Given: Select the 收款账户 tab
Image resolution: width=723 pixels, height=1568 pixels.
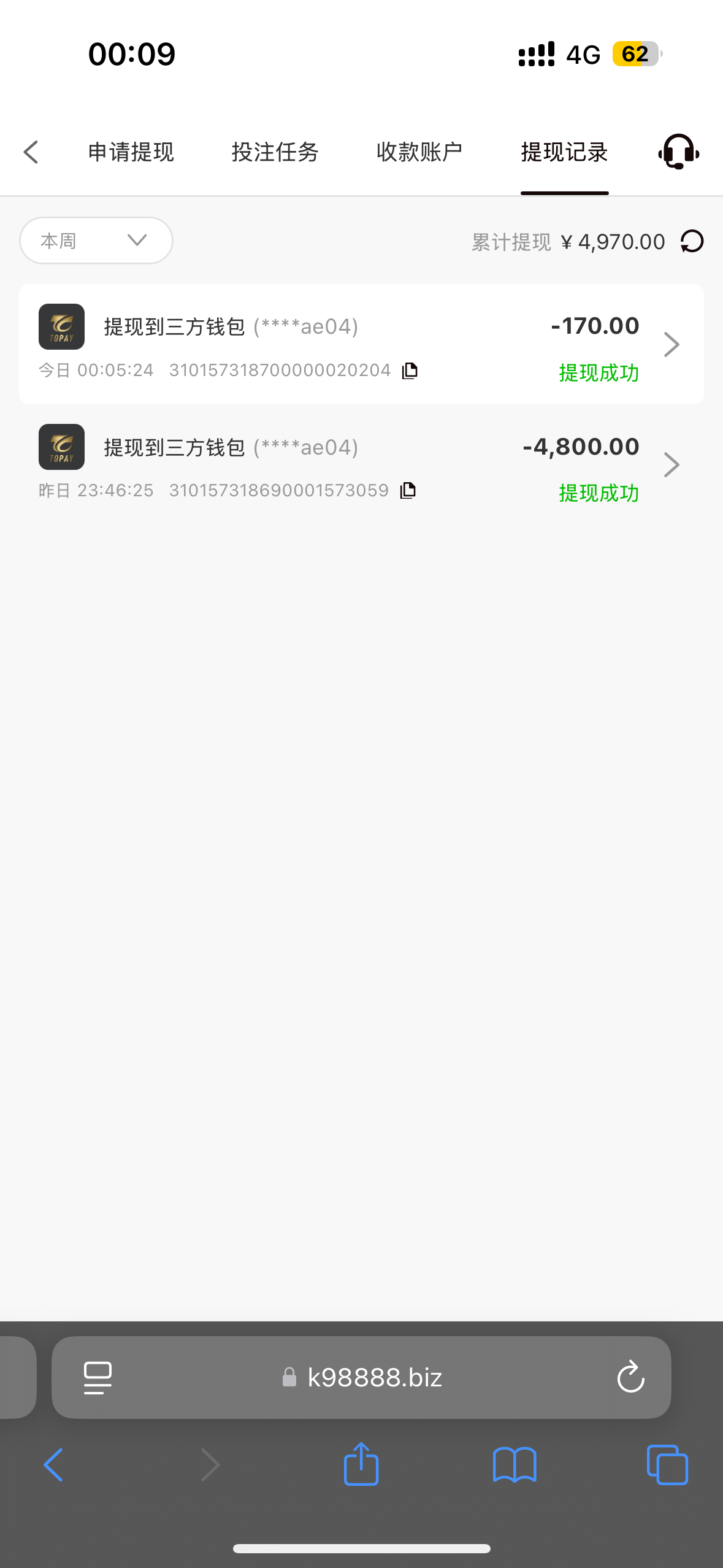Looking at the screenshot, I should click(419, 152).
